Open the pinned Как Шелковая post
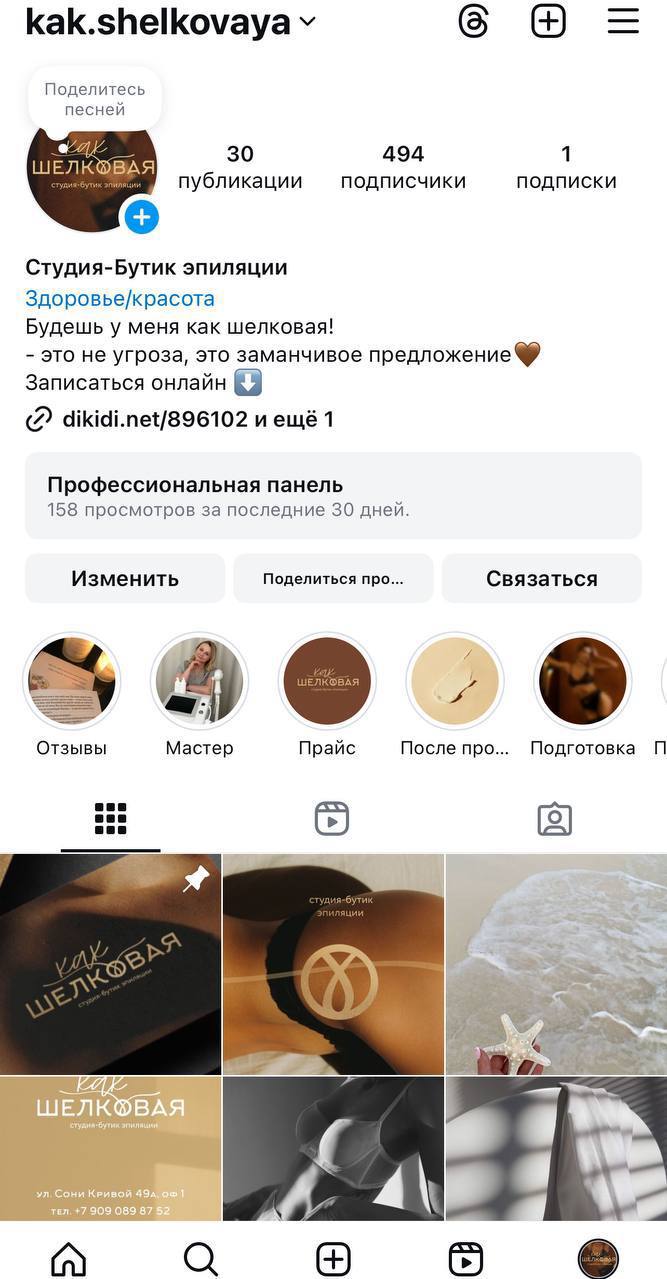667x1279 pixels. point(110,964)
